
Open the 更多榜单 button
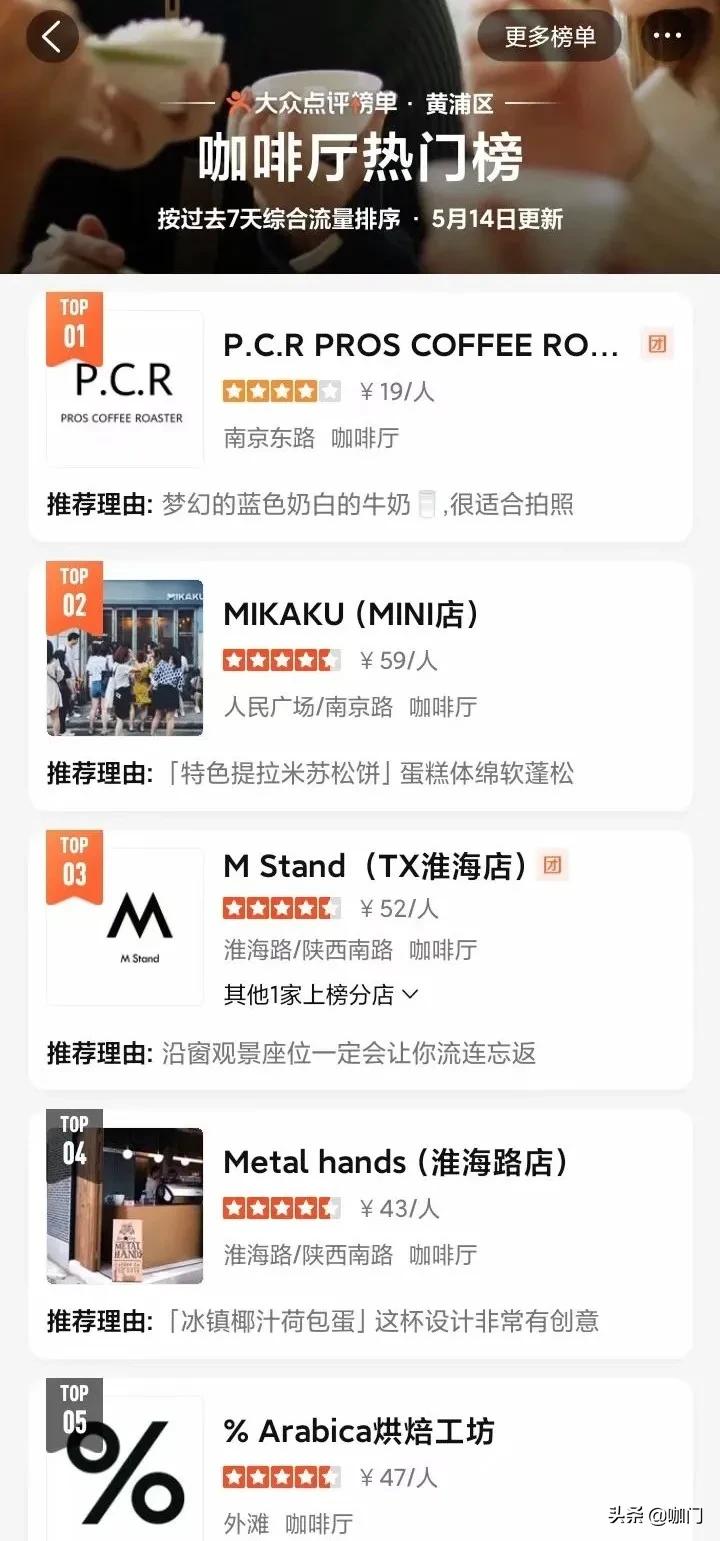pos(548,36)
